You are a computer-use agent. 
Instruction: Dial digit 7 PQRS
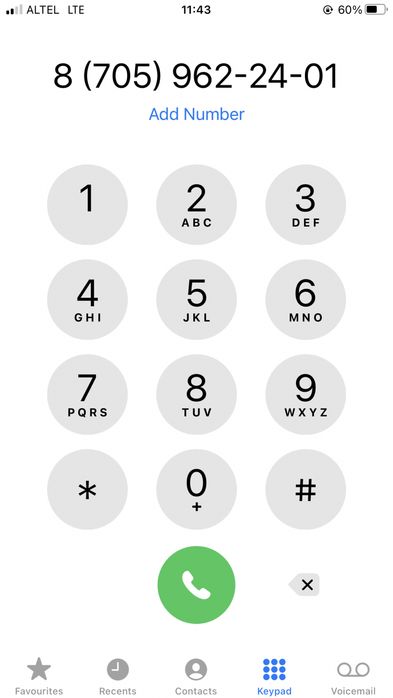click(87, 394)
